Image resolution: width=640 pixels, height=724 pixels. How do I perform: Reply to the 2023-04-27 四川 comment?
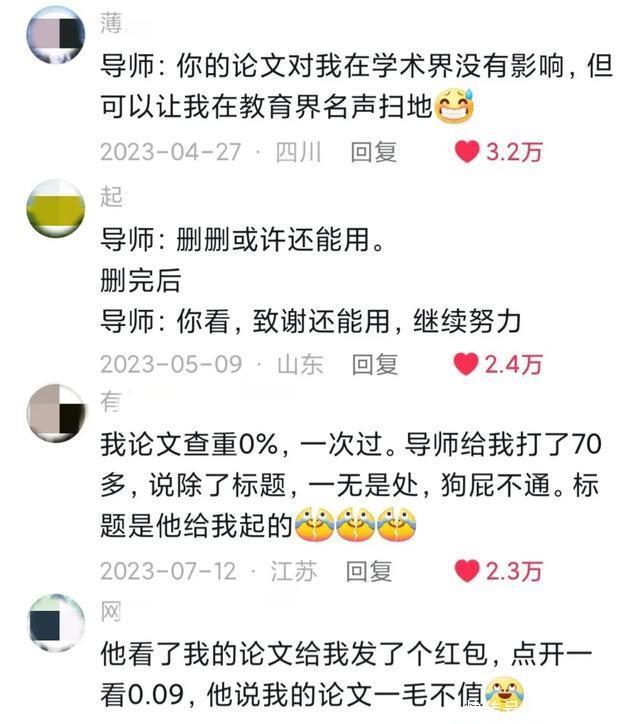pos(373,152)
